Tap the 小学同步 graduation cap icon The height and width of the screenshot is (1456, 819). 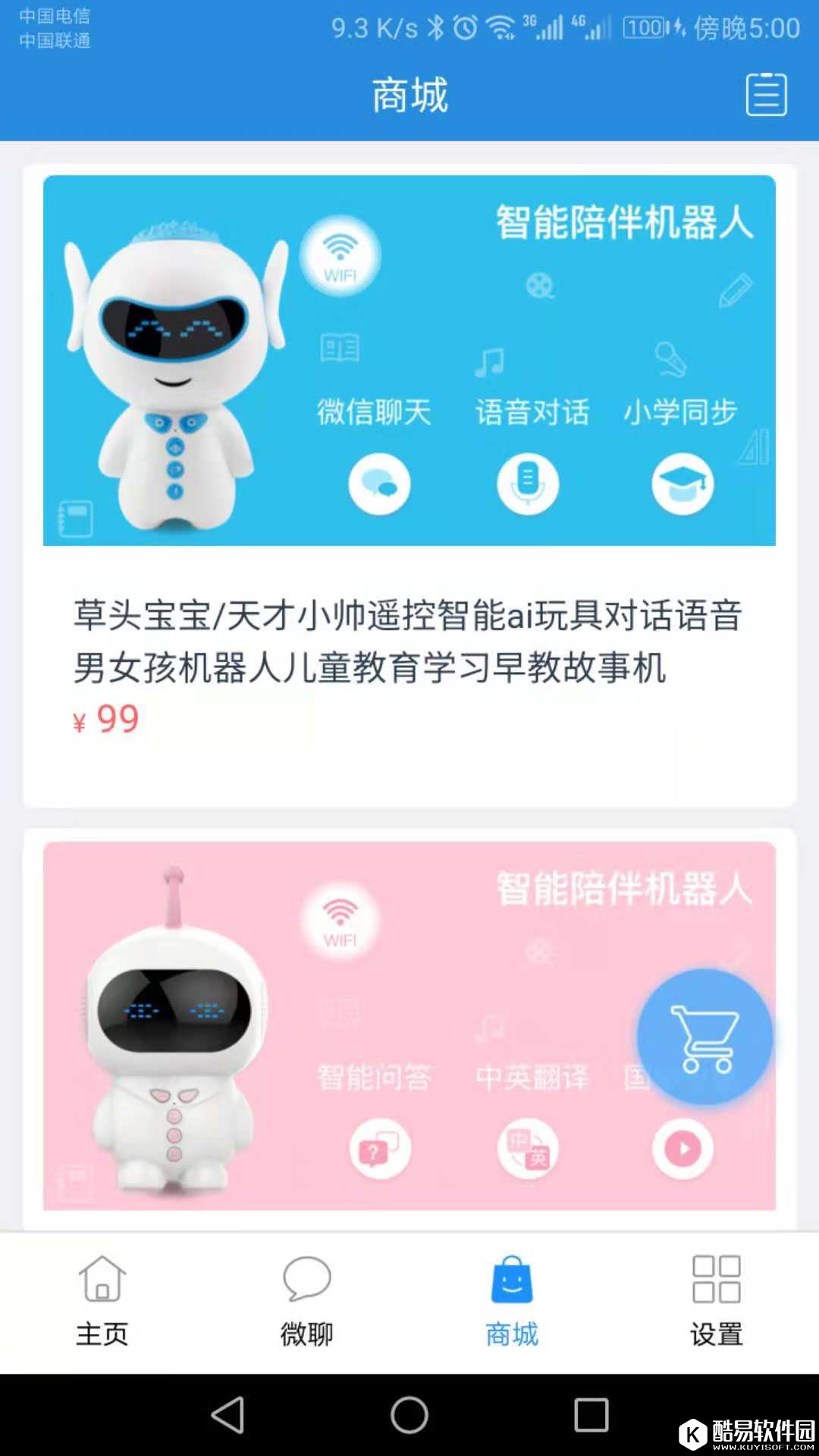click(x=682, y=485)
